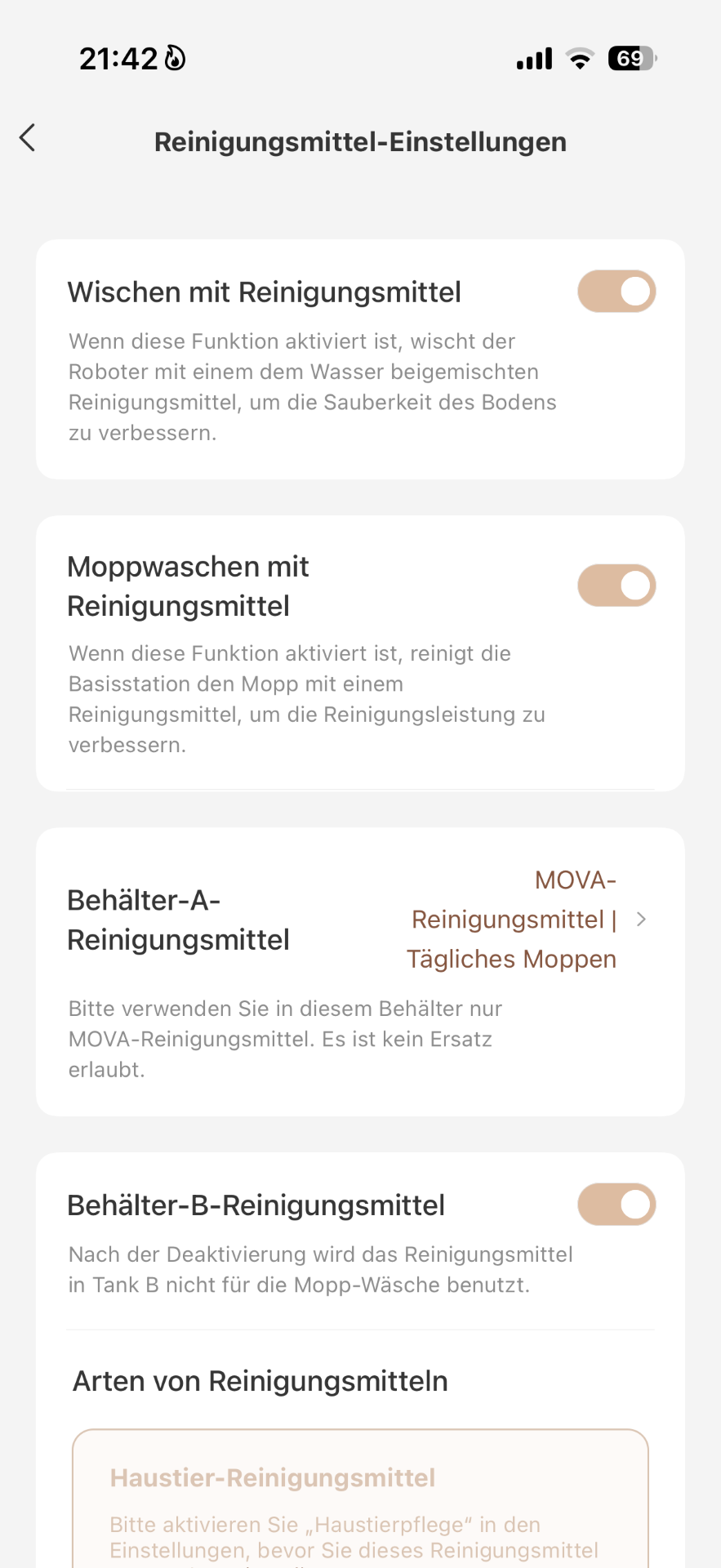Viewport: 721px width, 1568px height.
Task: Select the Haustier-Reinigungsmittel card
Action: point(360,1499)
